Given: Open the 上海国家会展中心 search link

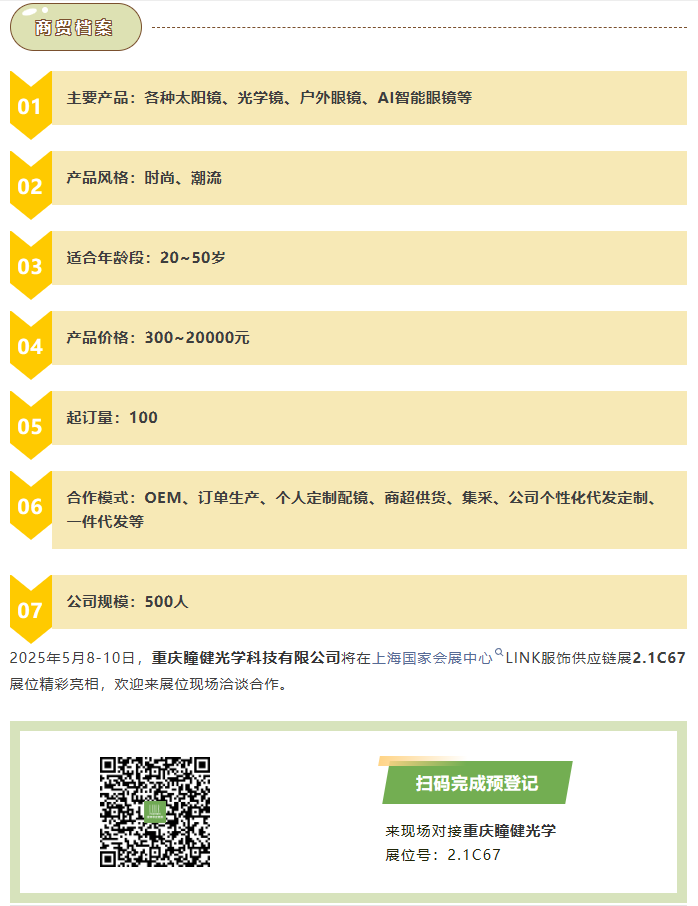Looking at the screenshot, I should pos(433,658).
